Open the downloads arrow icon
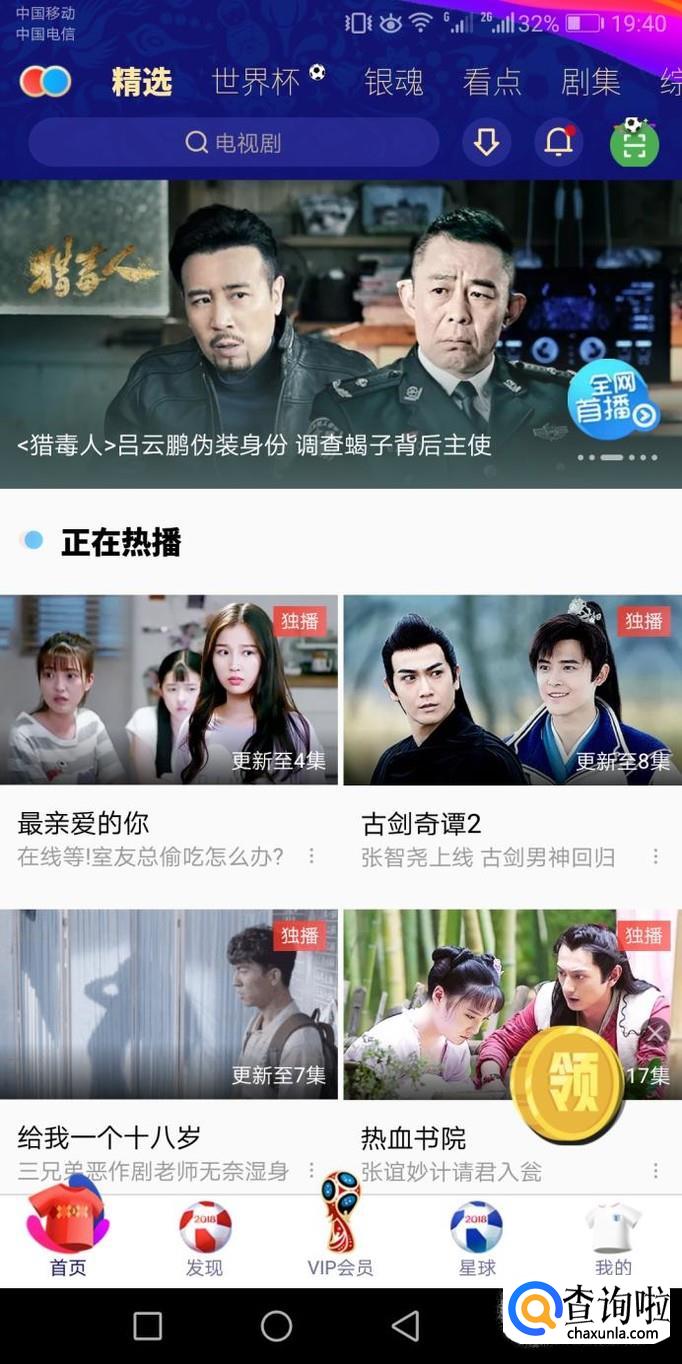 pos(486,143)
